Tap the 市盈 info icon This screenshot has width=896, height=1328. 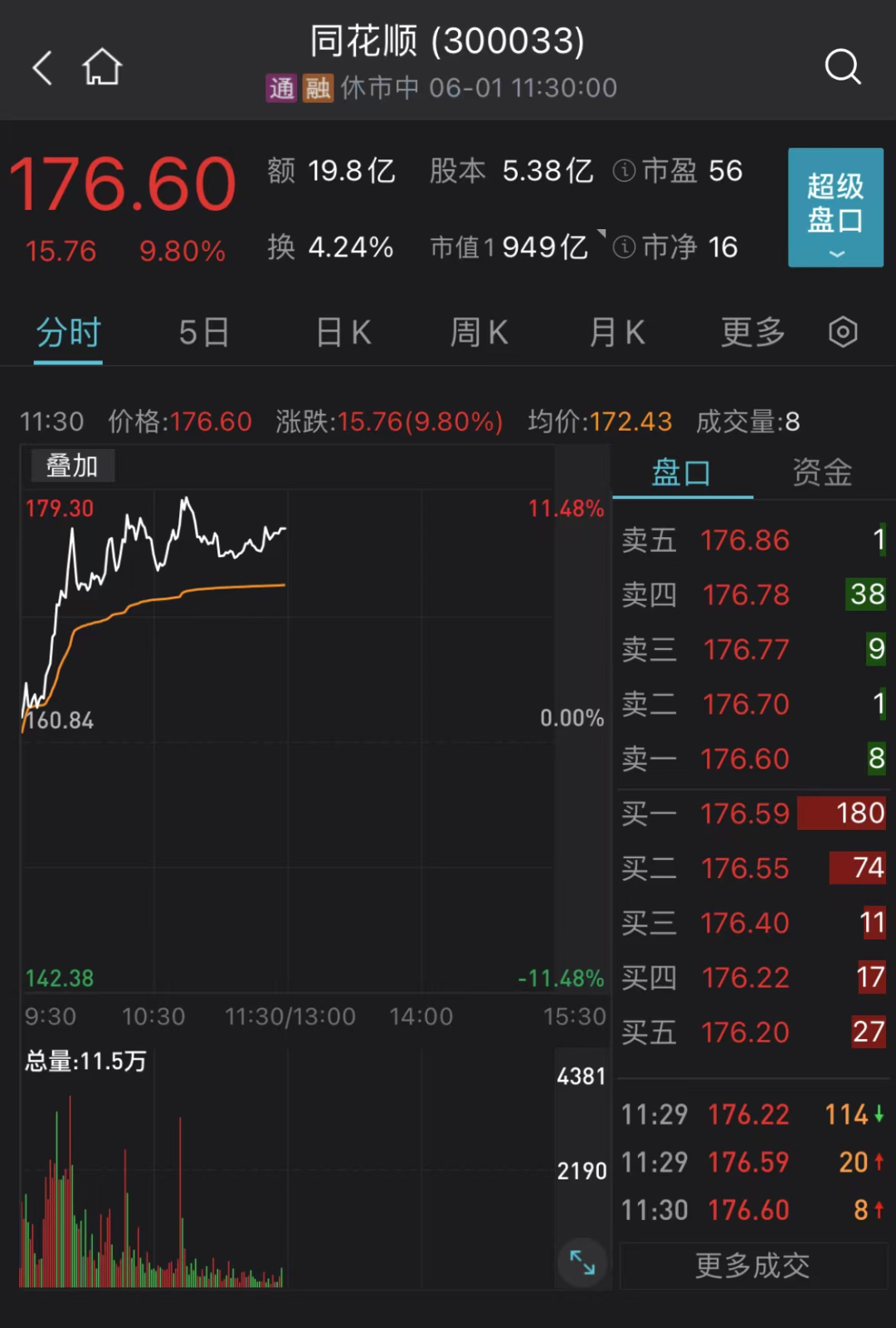click(624, 171)
